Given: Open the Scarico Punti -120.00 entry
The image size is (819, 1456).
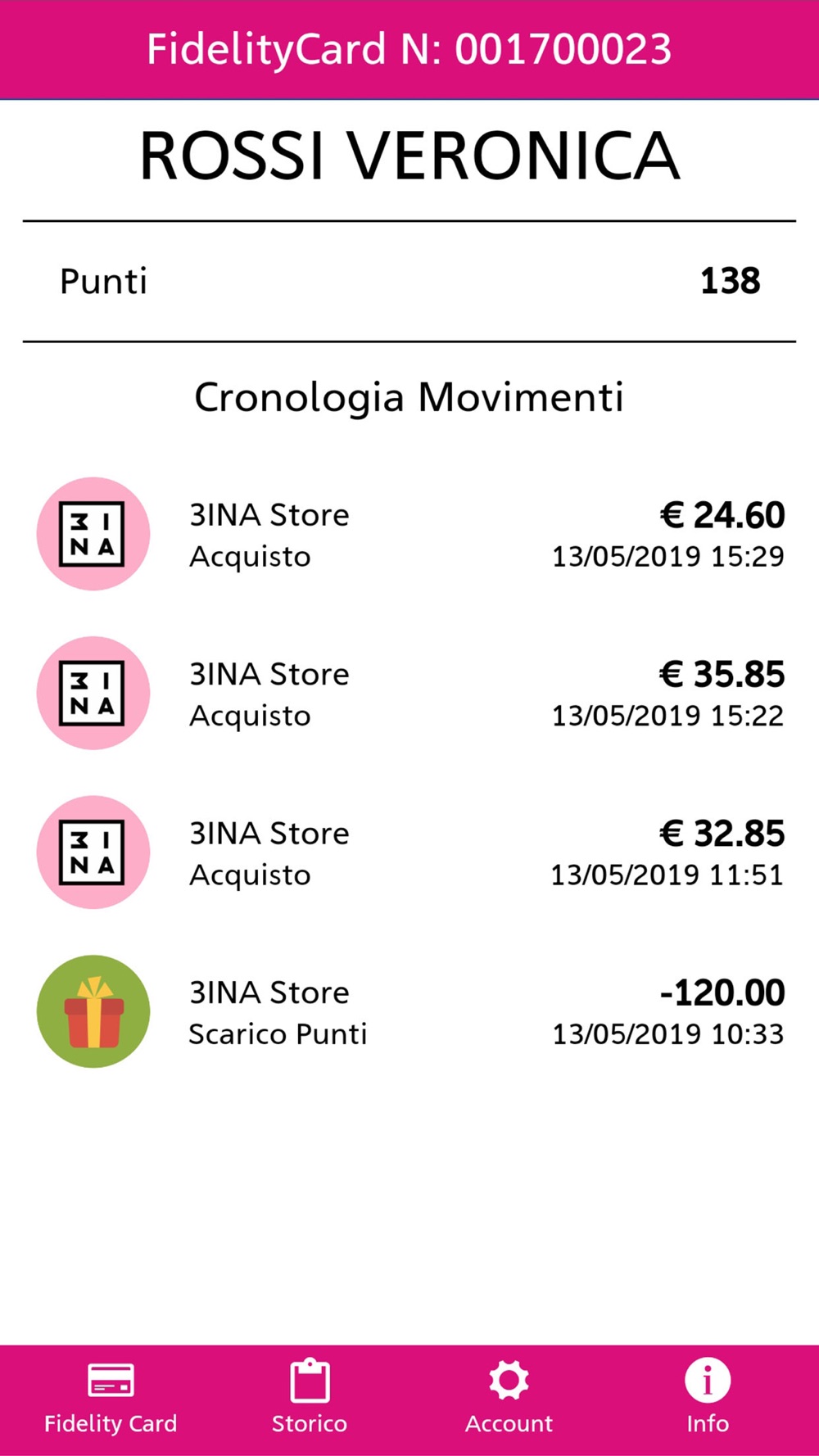Looking at the screenshot, I should point(409,1011).
